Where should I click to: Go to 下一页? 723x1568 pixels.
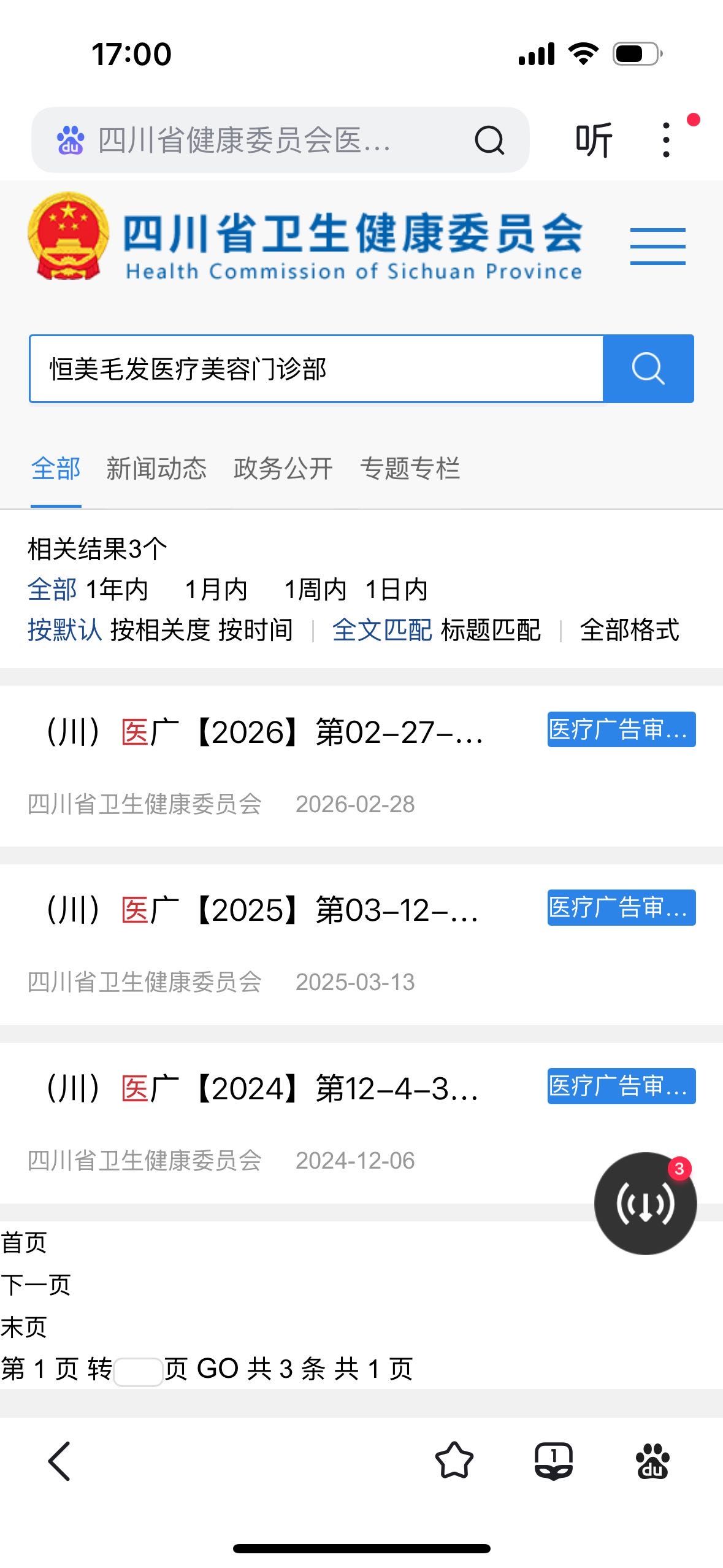pos(36,1285)
